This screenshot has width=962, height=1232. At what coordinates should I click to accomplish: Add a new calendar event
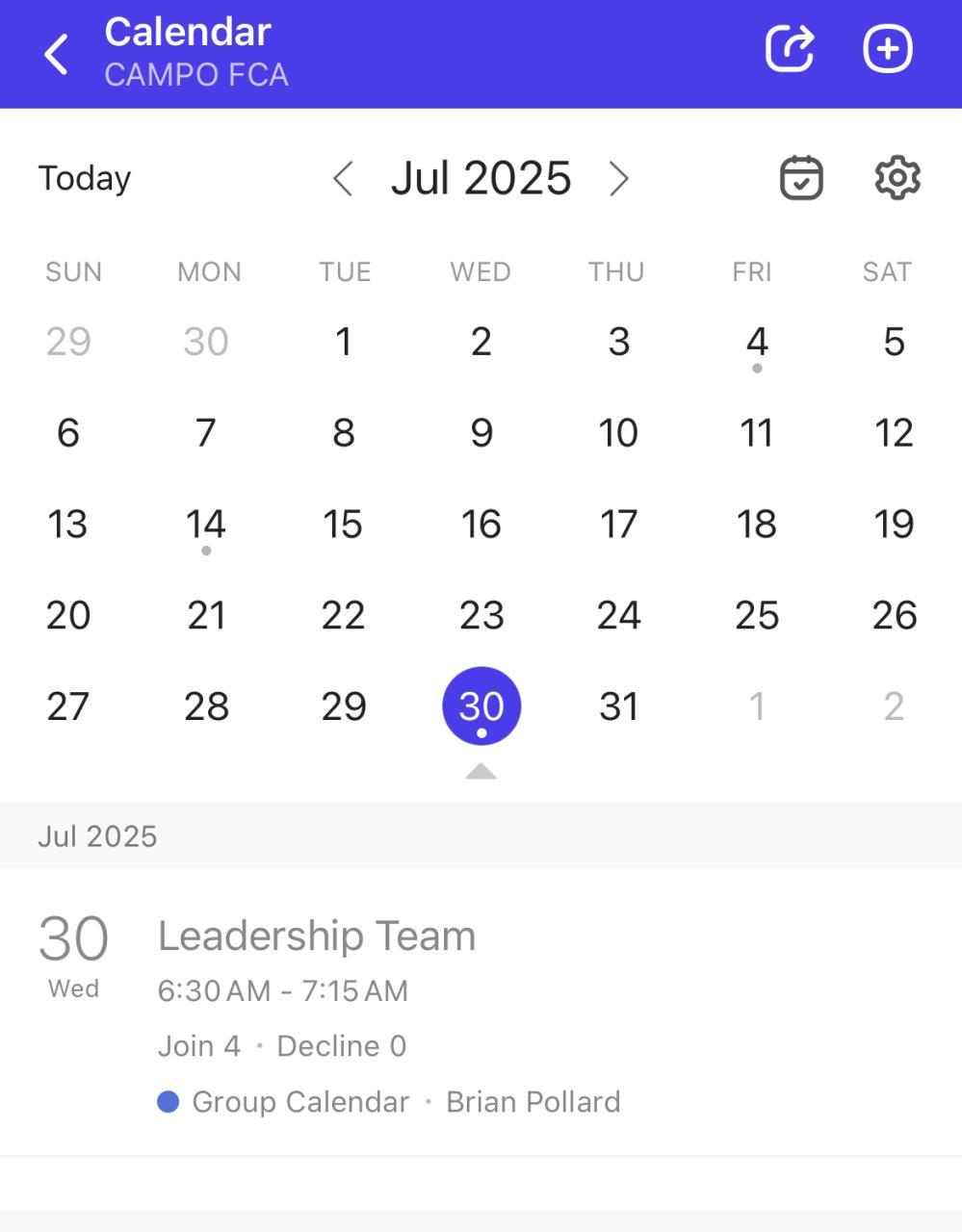point(887,49)
